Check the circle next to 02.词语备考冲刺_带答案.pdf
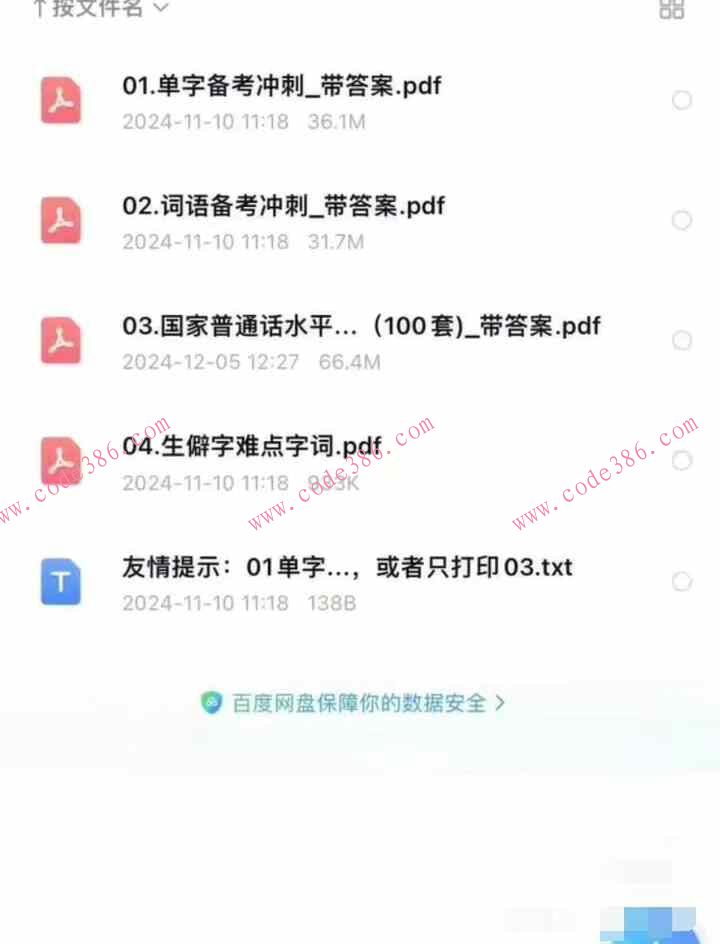 click(x=682, y=220)
